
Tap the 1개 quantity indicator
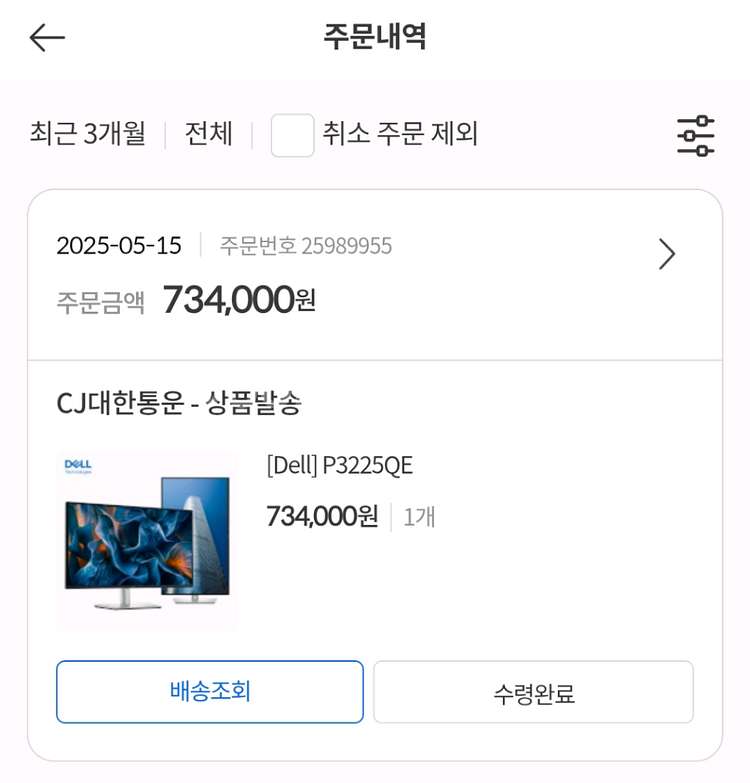419,515
